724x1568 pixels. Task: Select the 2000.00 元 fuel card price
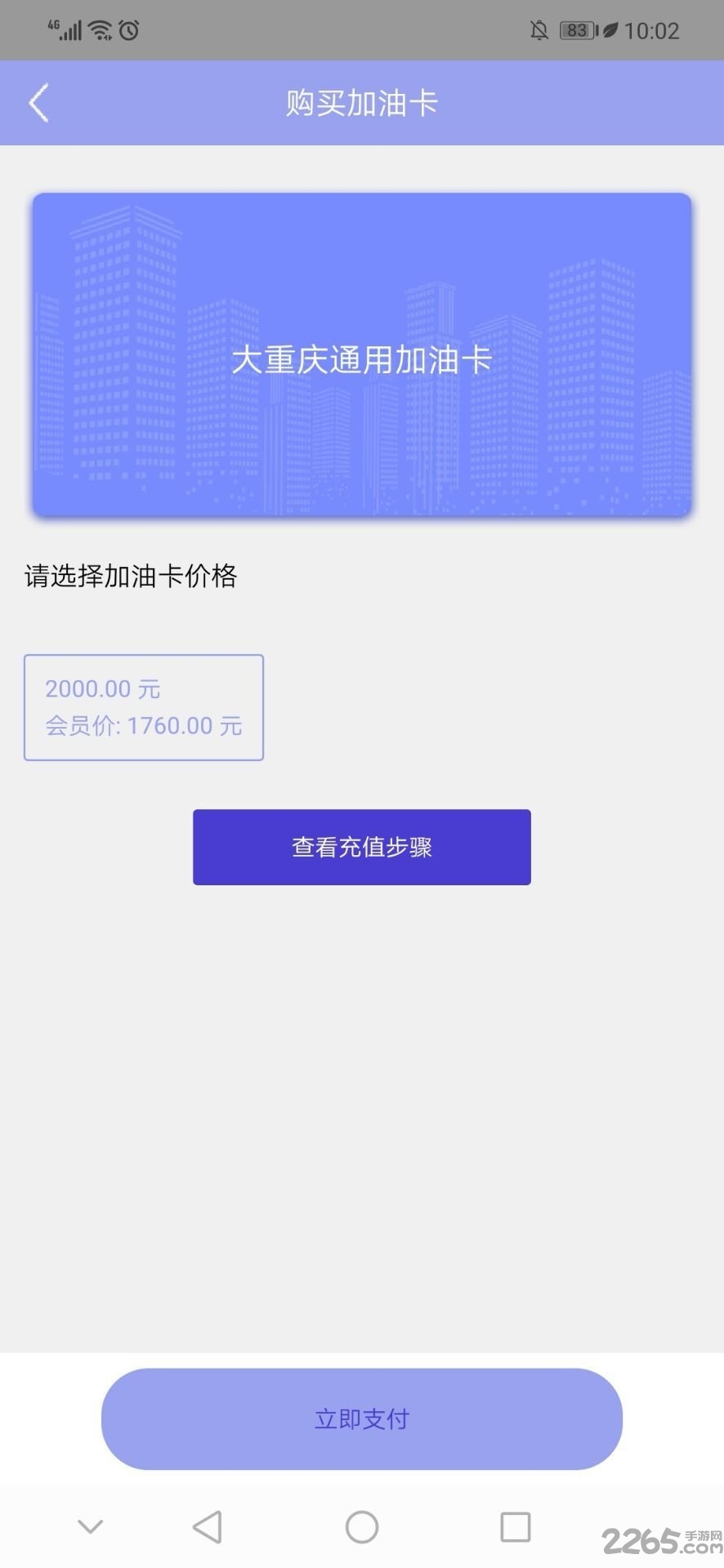click(144, 707)
